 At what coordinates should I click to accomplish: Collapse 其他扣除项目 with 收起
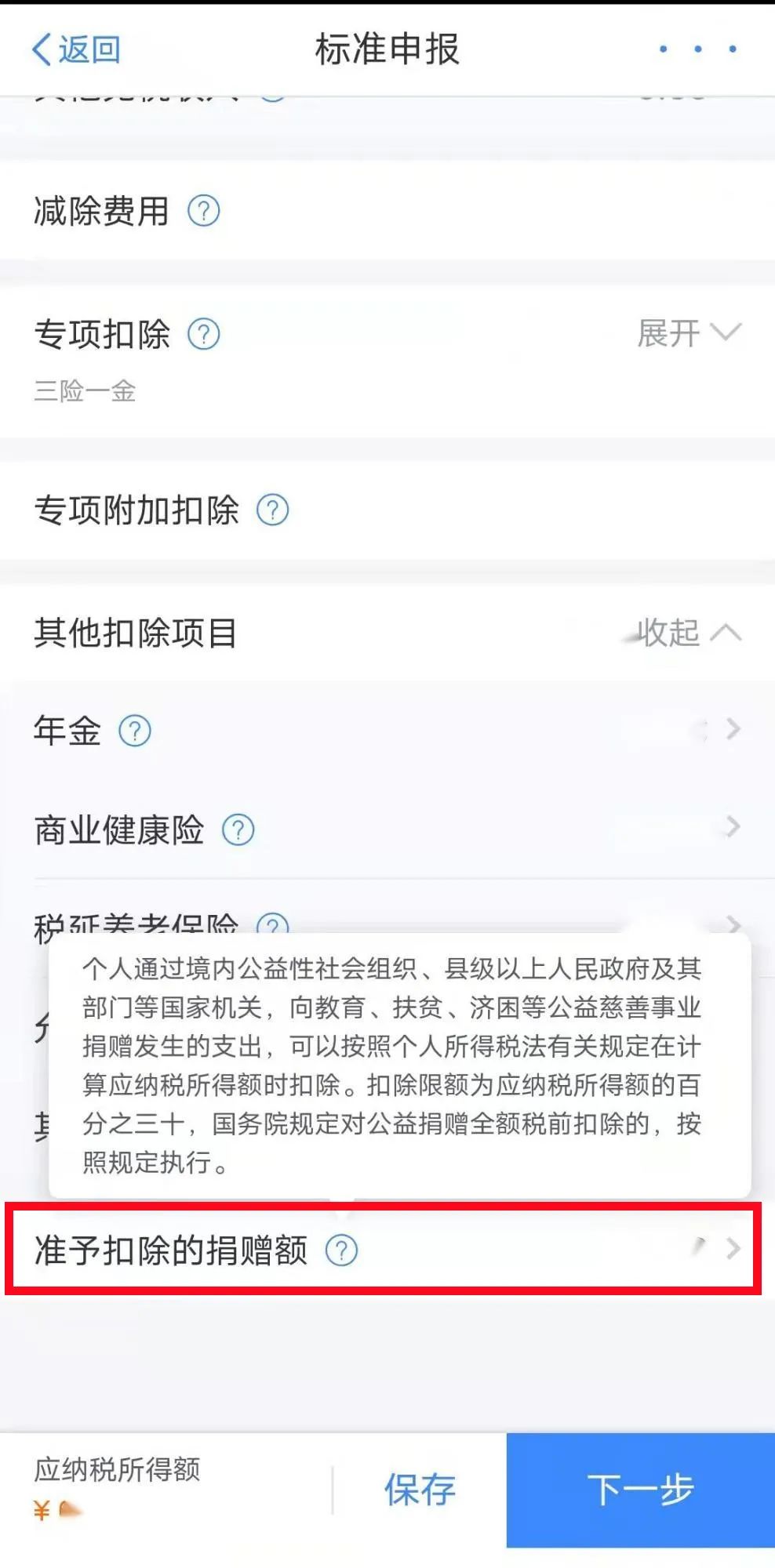pos(689,632)
